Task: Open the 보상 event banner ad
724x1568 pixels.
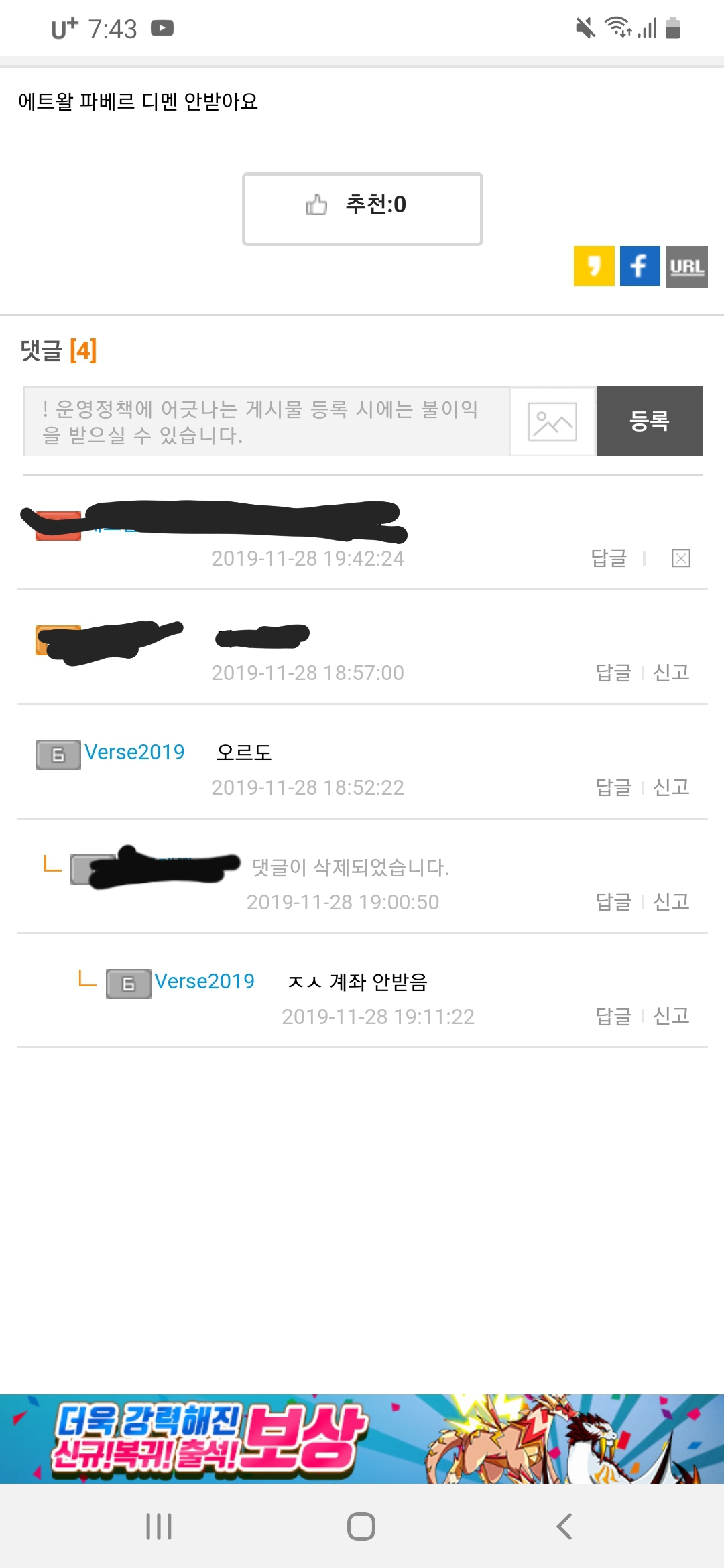Action: [x=362, y=1438]
